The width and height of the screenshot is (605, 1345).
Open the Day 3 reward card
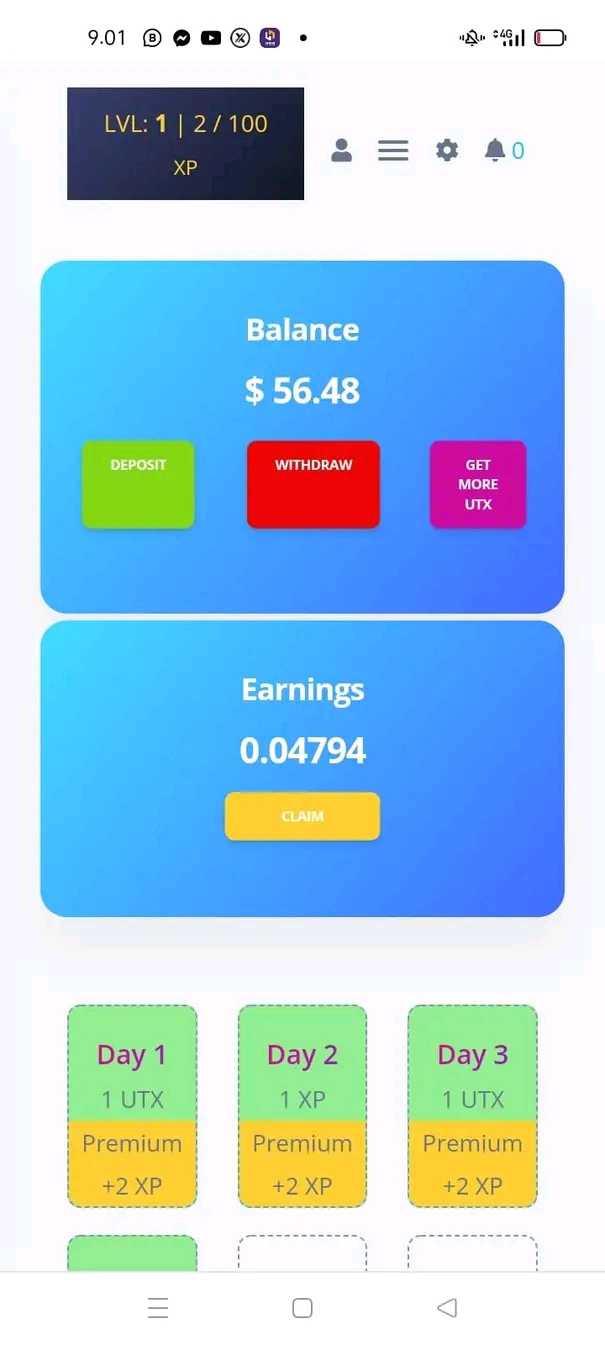coord(472,1105)
